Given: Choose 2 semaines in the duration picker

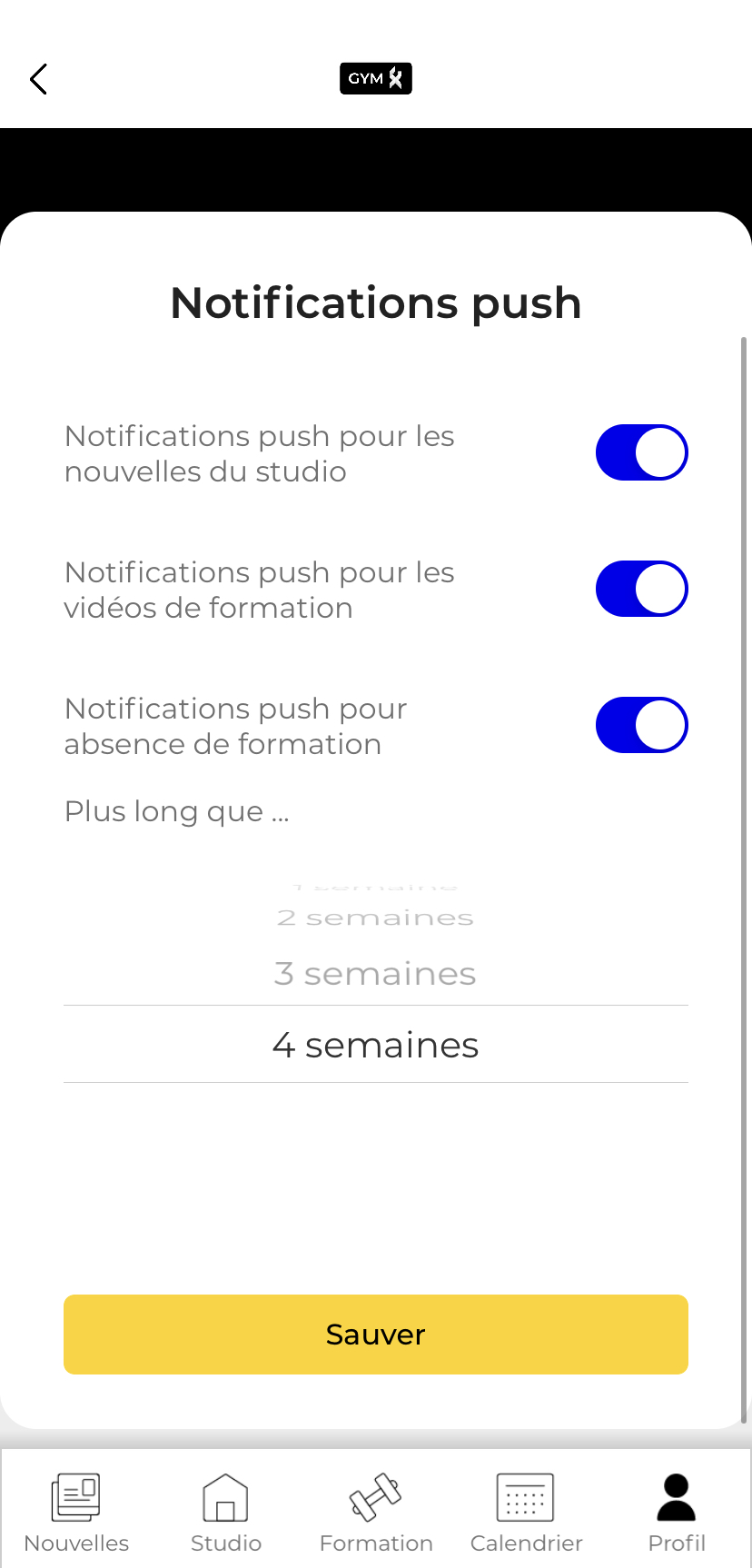Looking at the screenshot, I should (375, 918).
